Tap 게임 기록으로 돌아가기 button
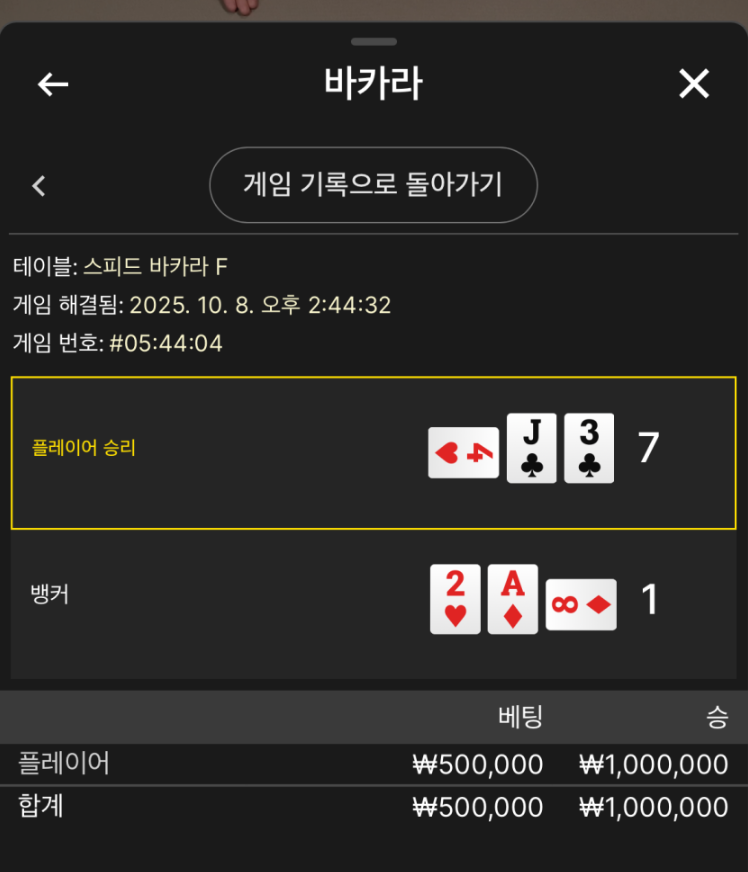 (x=373, y=185)
